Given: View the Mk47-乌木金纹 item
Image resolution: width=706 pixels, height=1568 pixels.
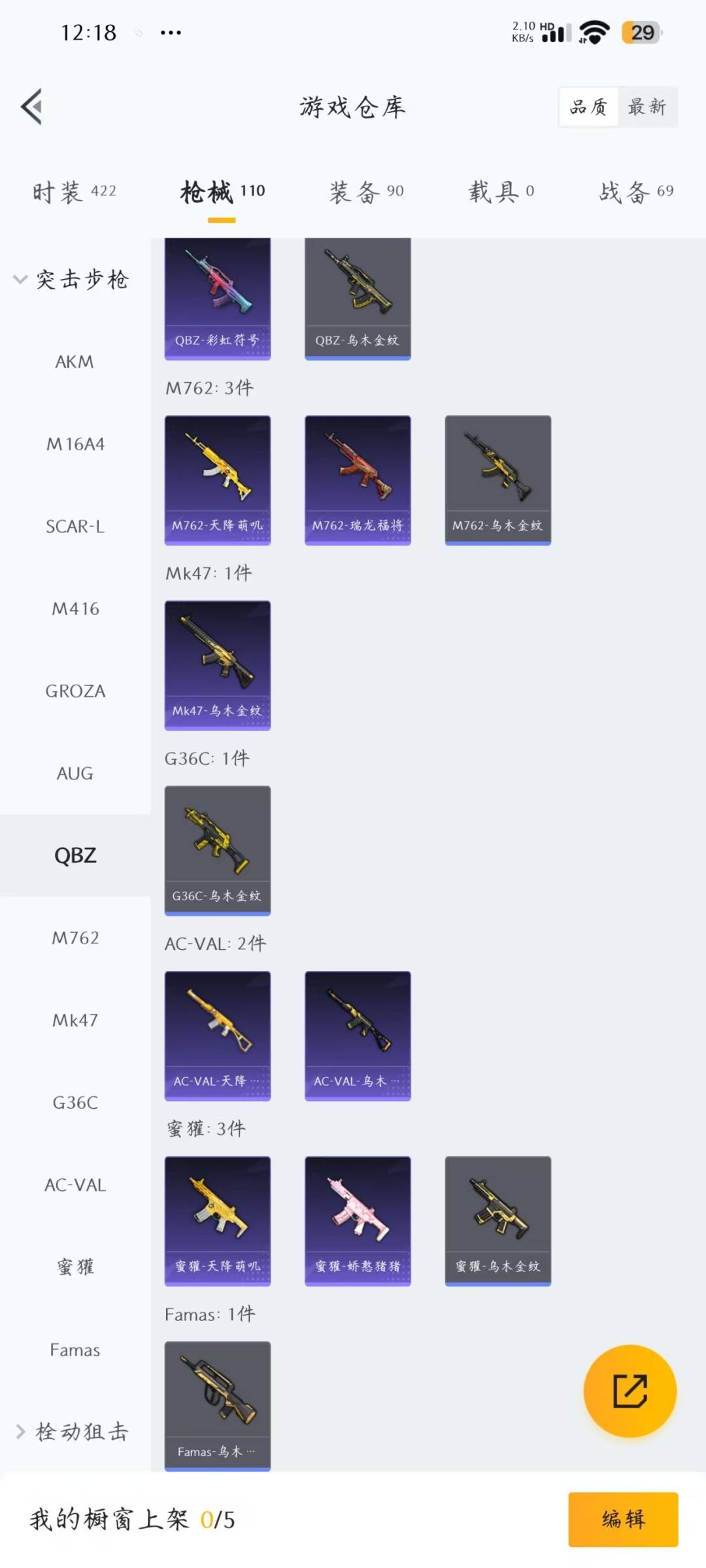Looking at the screenshot, I should pos(218,665).
